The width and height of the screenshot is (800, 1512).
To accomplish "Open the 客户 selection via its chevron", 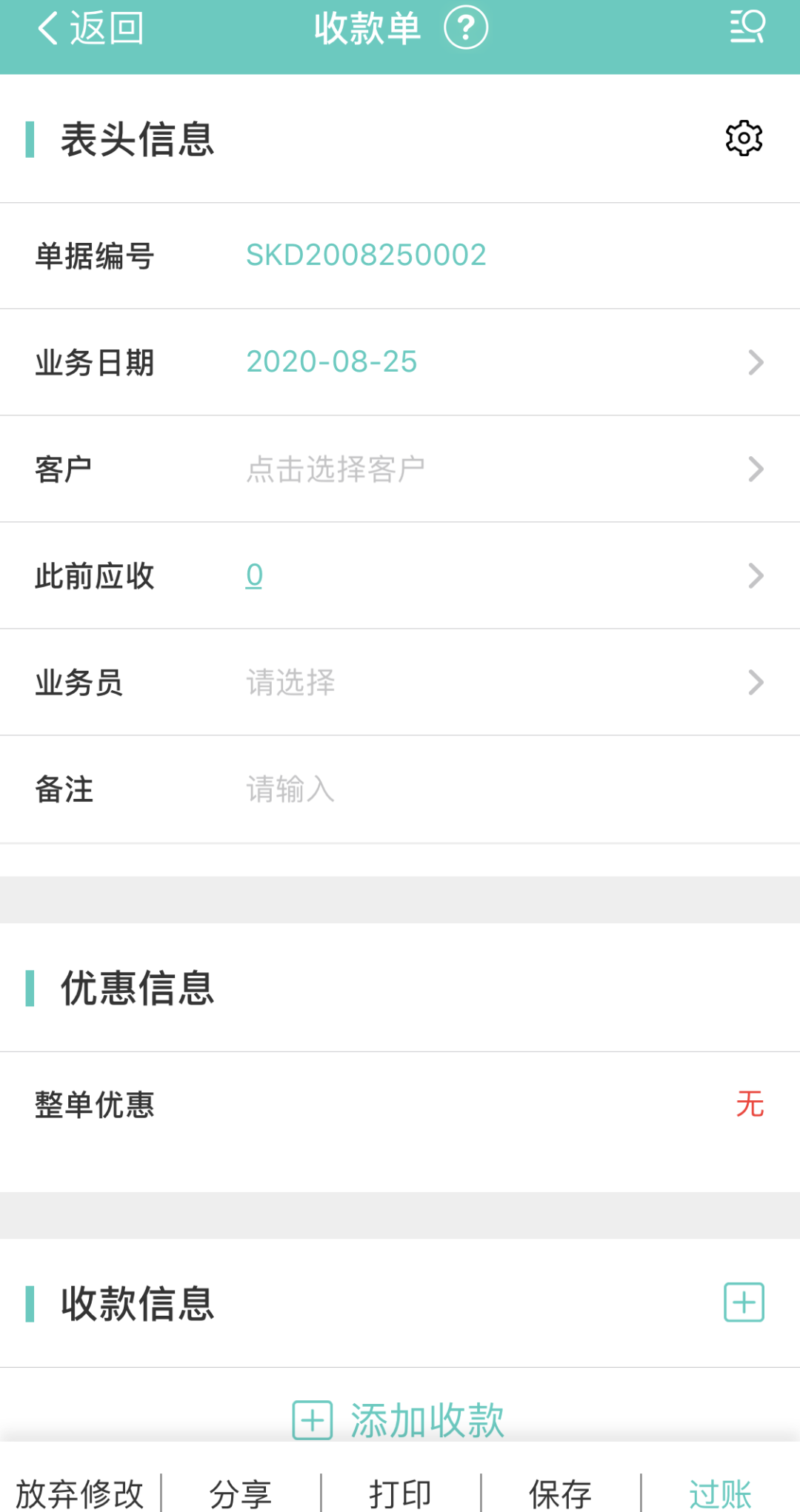I will pos(756,469).
